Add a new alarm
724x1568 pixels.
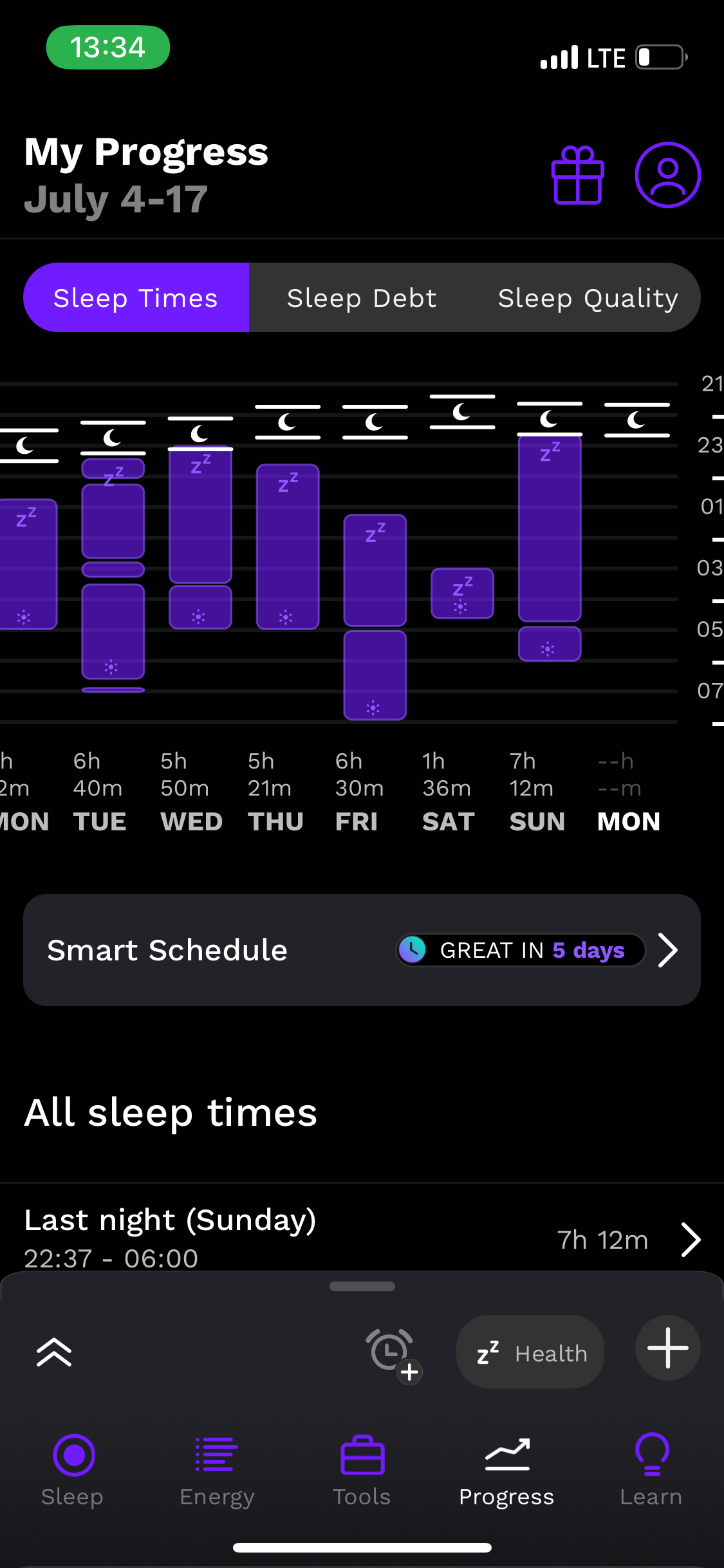pyautogui.click(x=392, y=1353)
